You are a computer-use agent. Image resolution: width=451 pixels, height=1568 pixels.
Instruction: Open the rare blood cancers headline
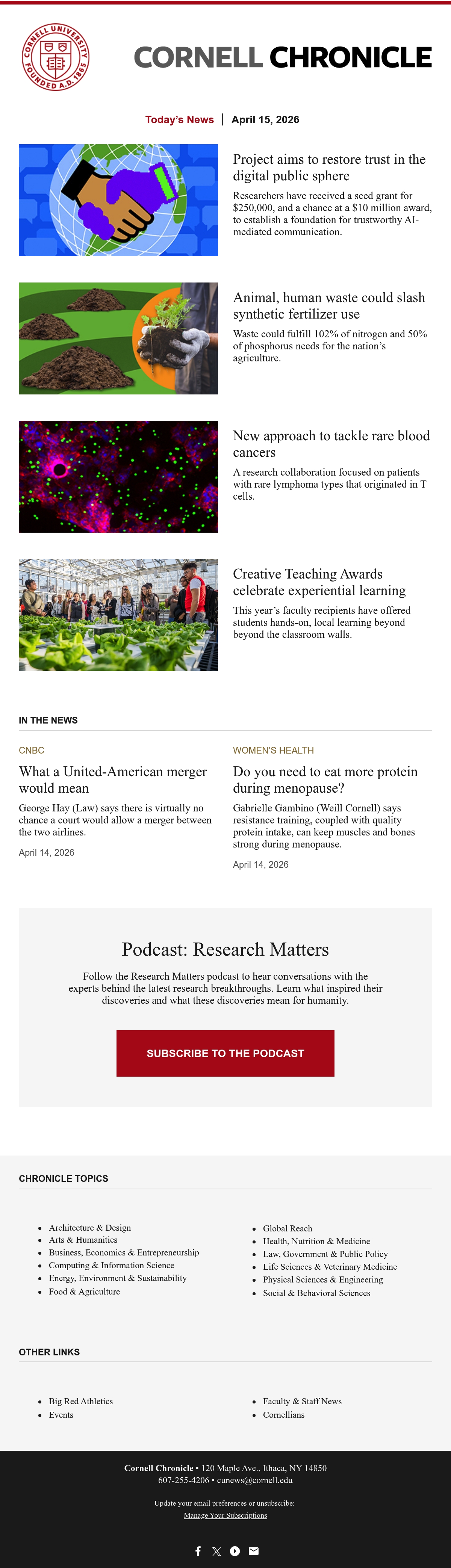[x=331, y=444]
